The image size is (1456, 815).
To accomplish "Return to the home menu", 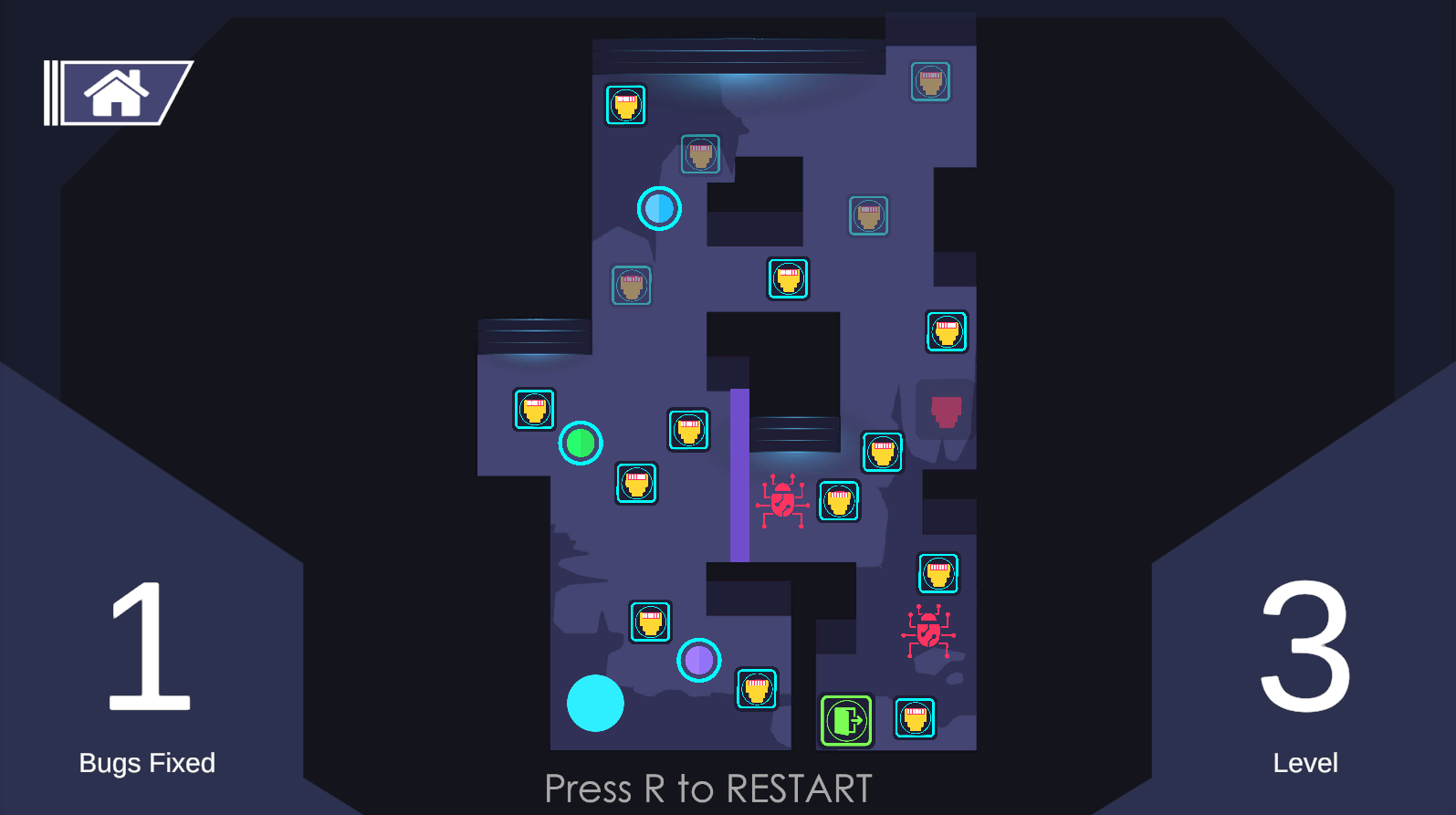I will (x=117, y=93).
